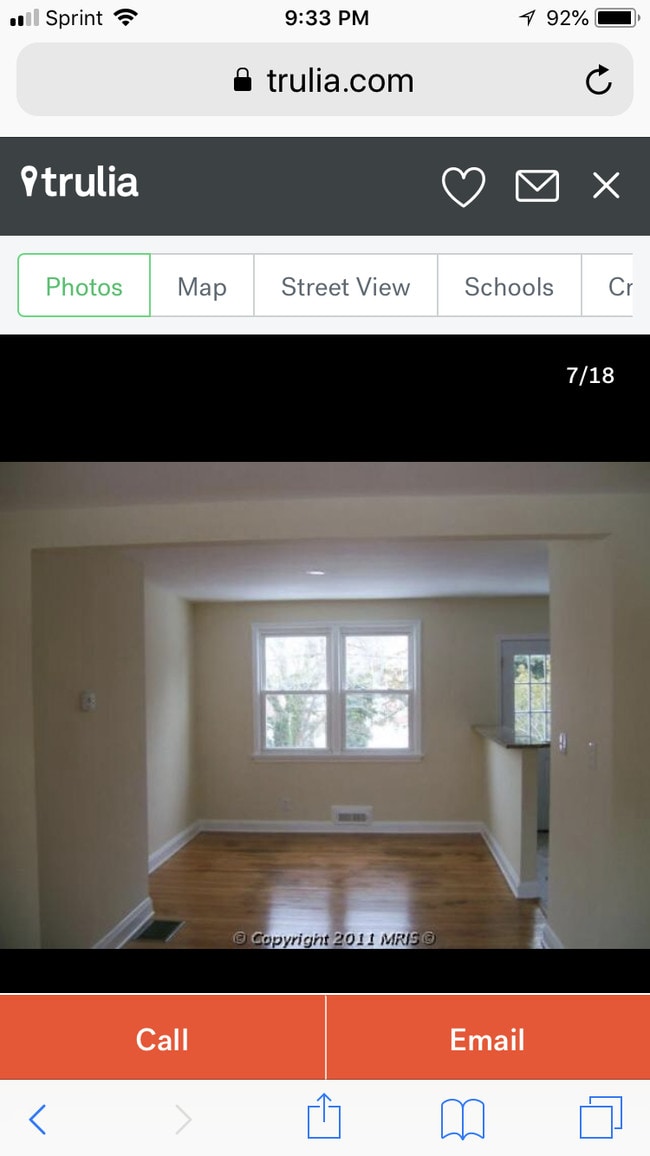
Task: Tap the orange Email button
Action: click(487, 1039)
